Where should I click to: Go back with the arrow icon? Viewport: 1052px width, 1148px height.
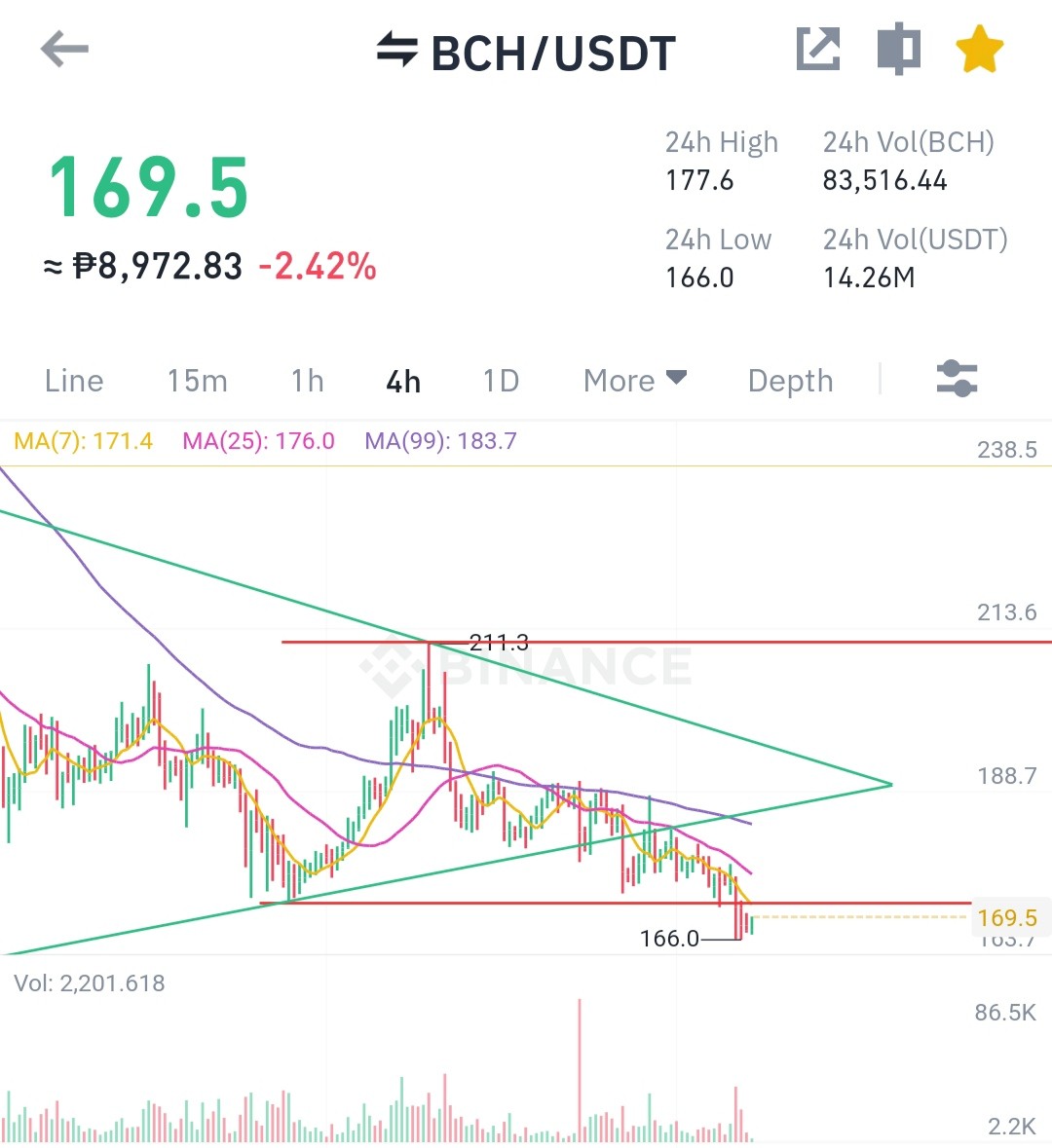pos(64,50)
